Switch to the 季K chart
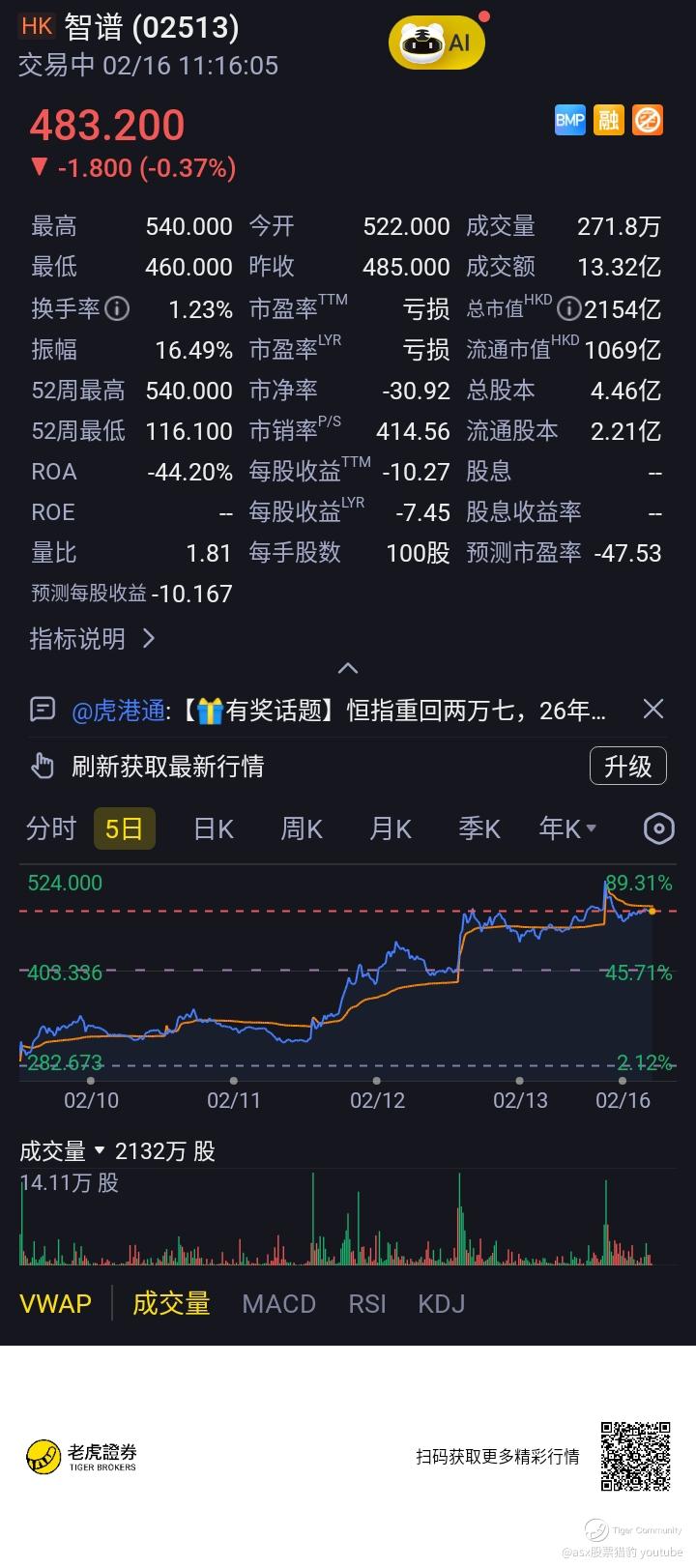The image size is (696, 1568). pyautogui.click(x=479, y=828)
